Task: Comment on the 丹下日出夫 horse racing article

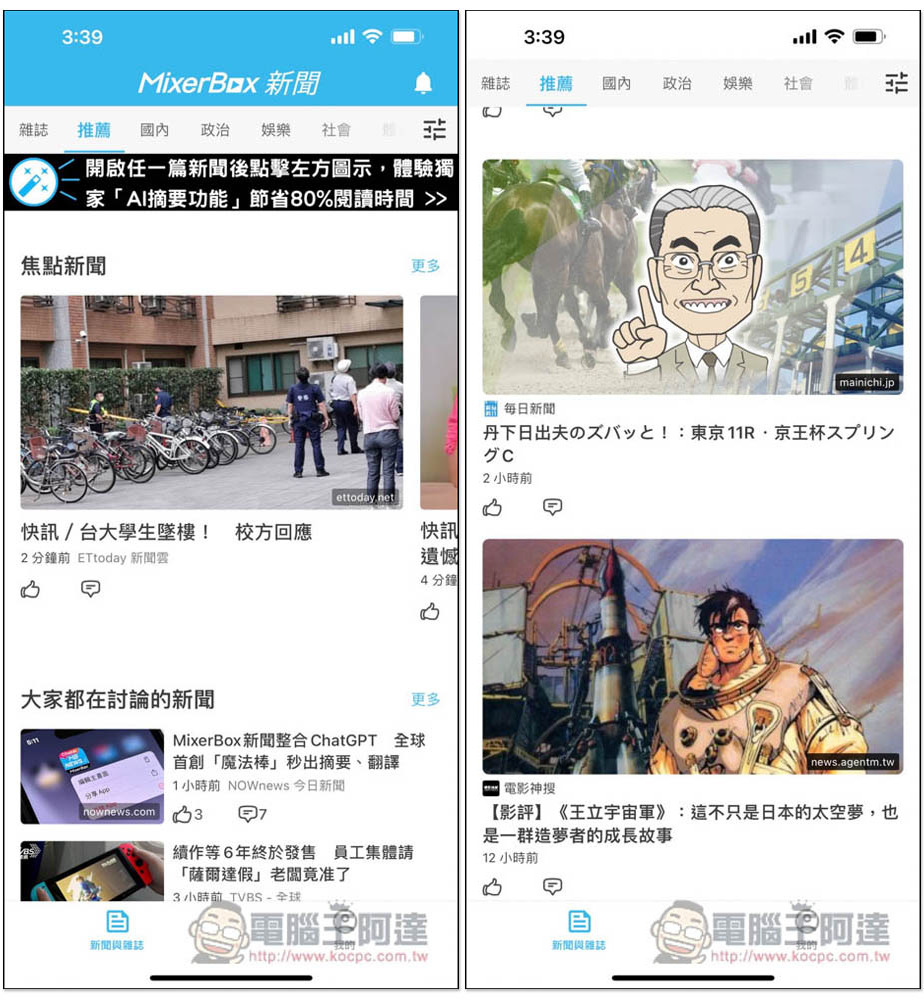Action: (x=552, y=507)
